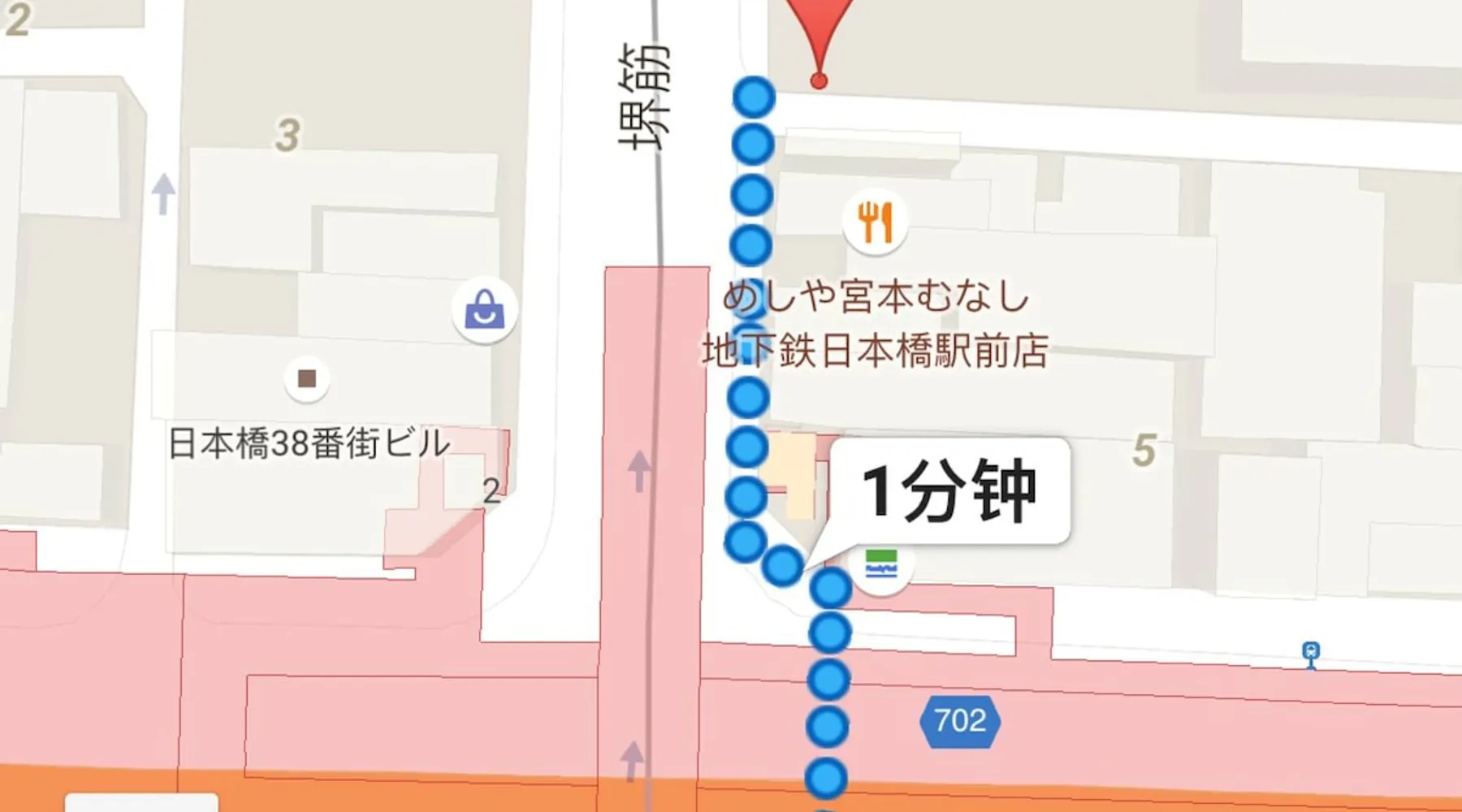Open the shopping bag place marker
The image size is (1462, 812).
tap(485, 309)
